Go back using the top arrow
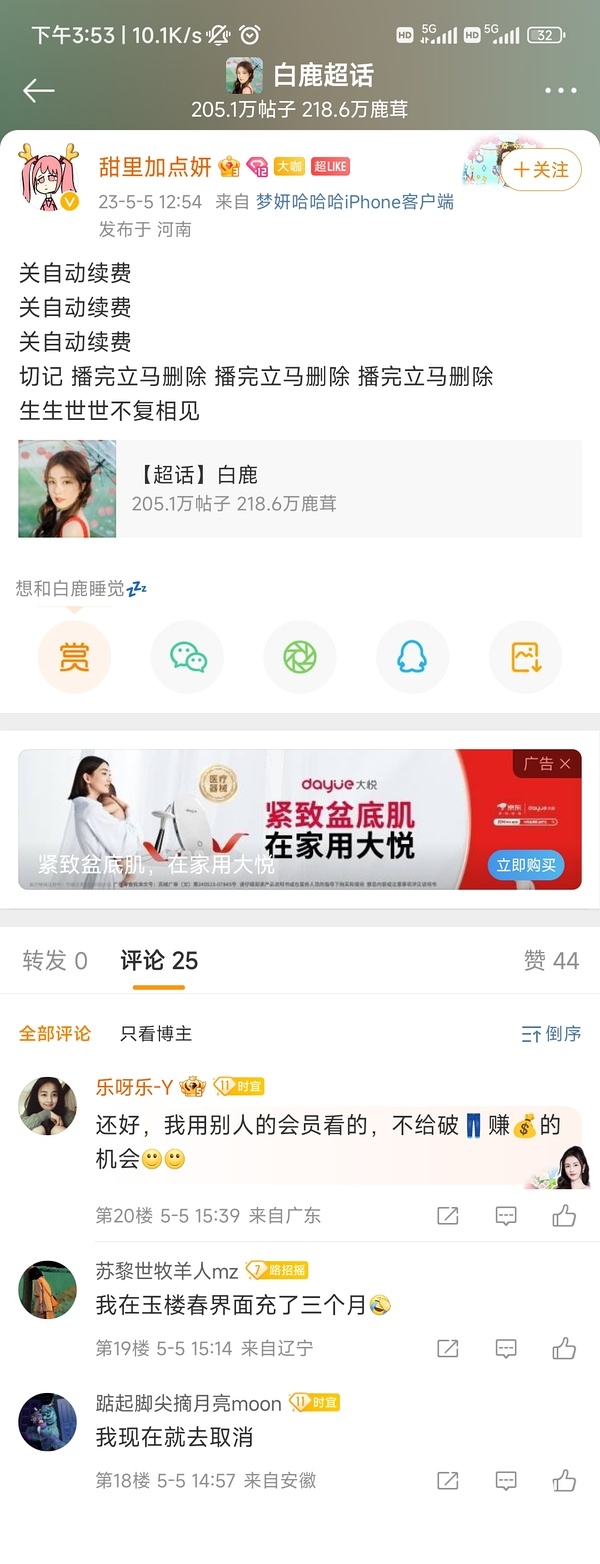The height and width of the screenshot is (1564, 600). click(39, 91)
